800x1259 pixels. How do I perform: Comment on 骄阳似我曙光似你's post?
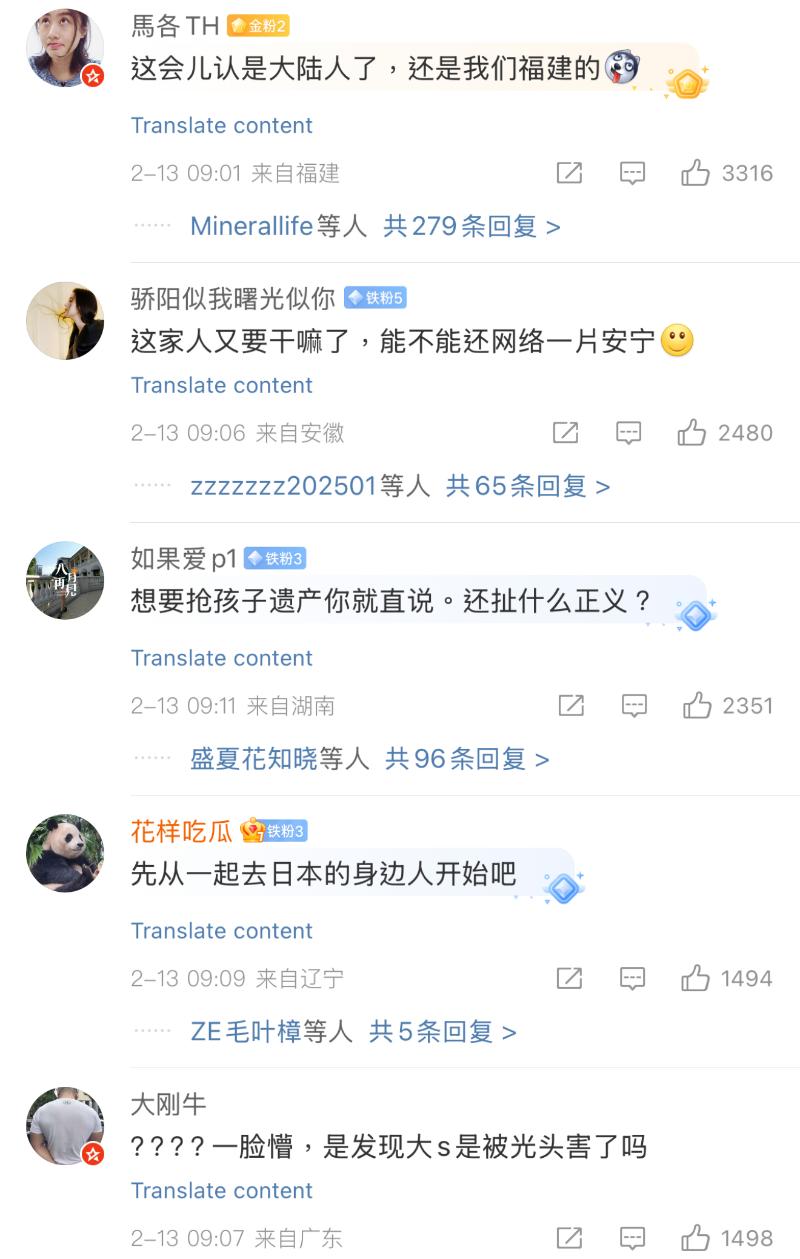[628, 433]
